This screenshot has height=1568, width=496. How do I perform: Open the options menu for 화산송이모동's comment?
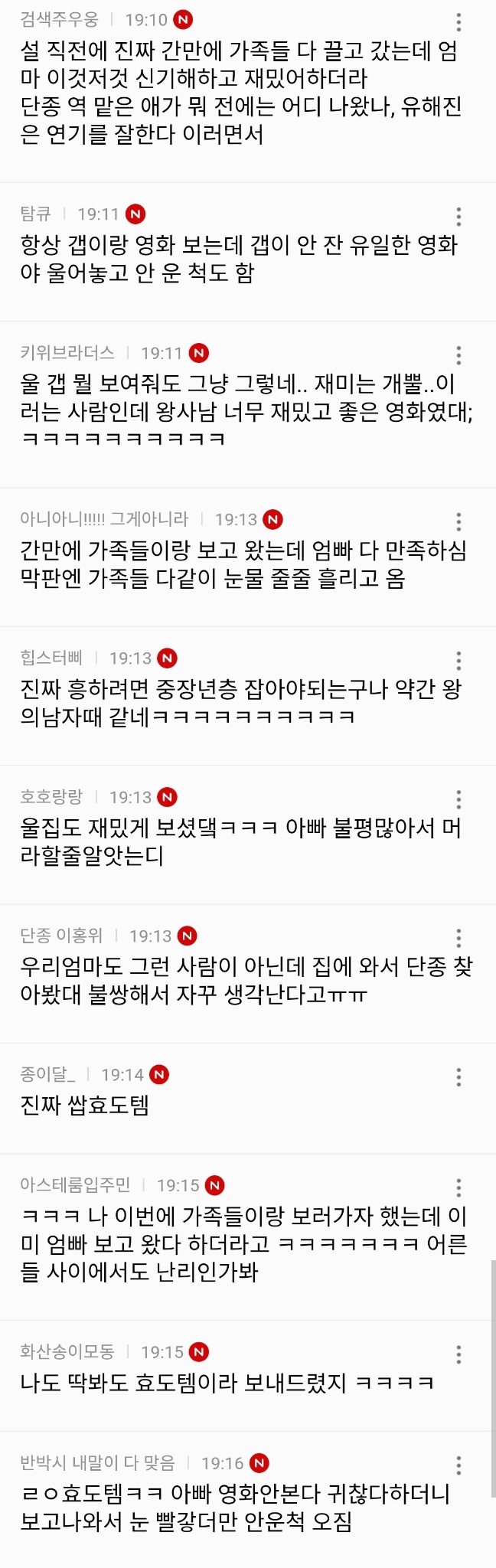pyautogui.click(x=458, y=1354)
